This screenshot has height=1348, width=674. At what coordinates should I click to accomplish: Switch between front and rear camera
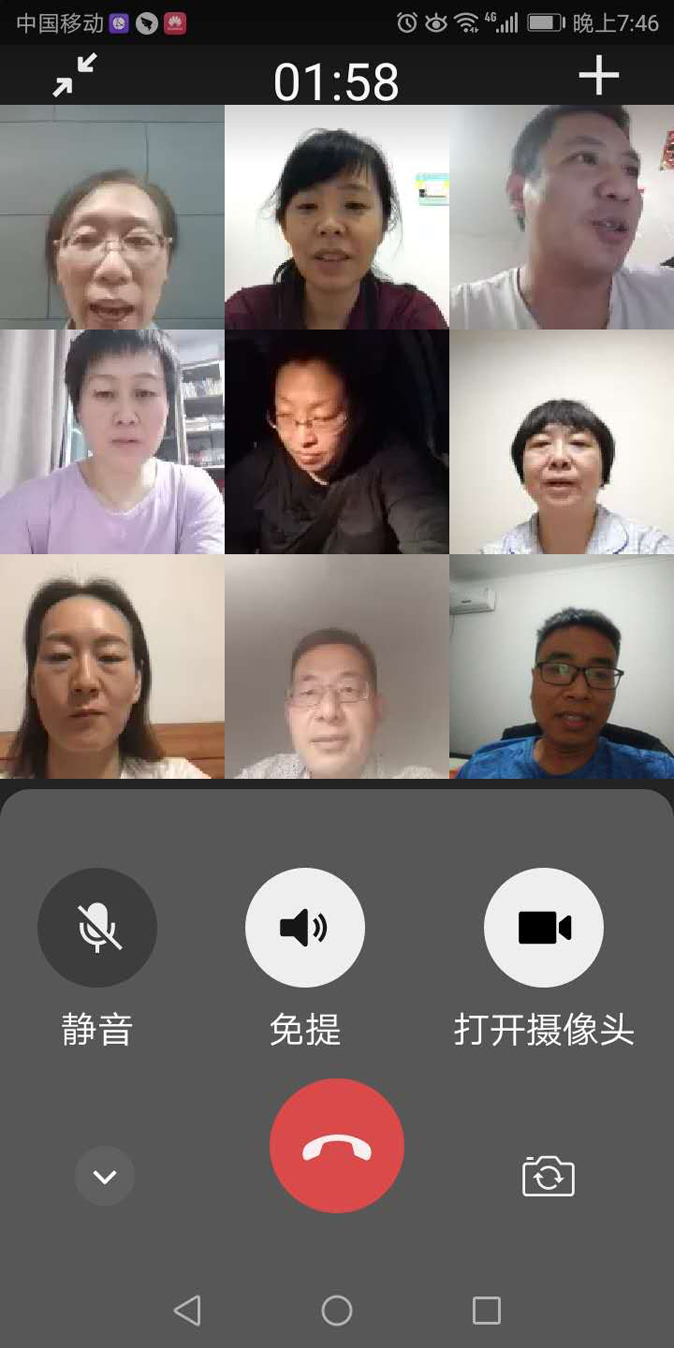coord(548,1176)
